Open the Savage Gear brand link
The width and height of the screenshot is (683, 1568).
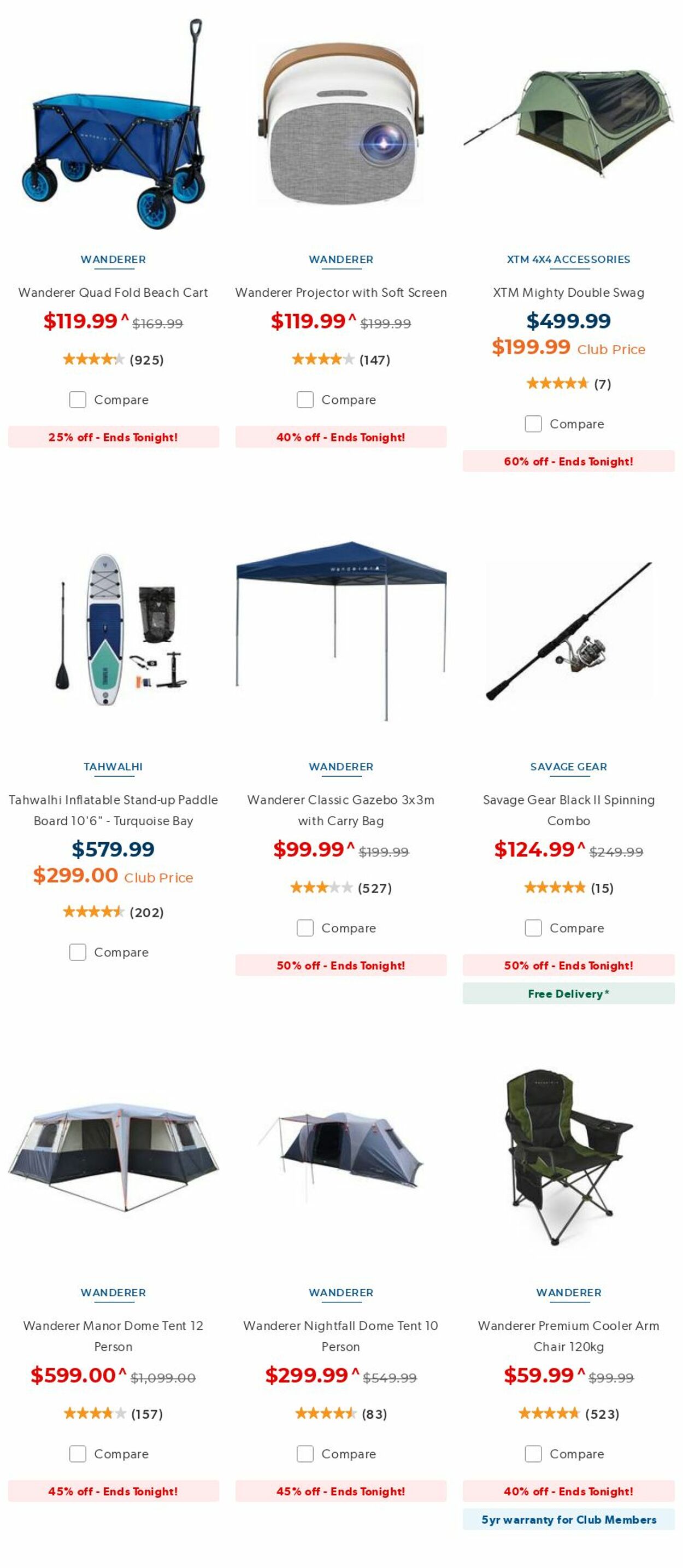(568, 766)
